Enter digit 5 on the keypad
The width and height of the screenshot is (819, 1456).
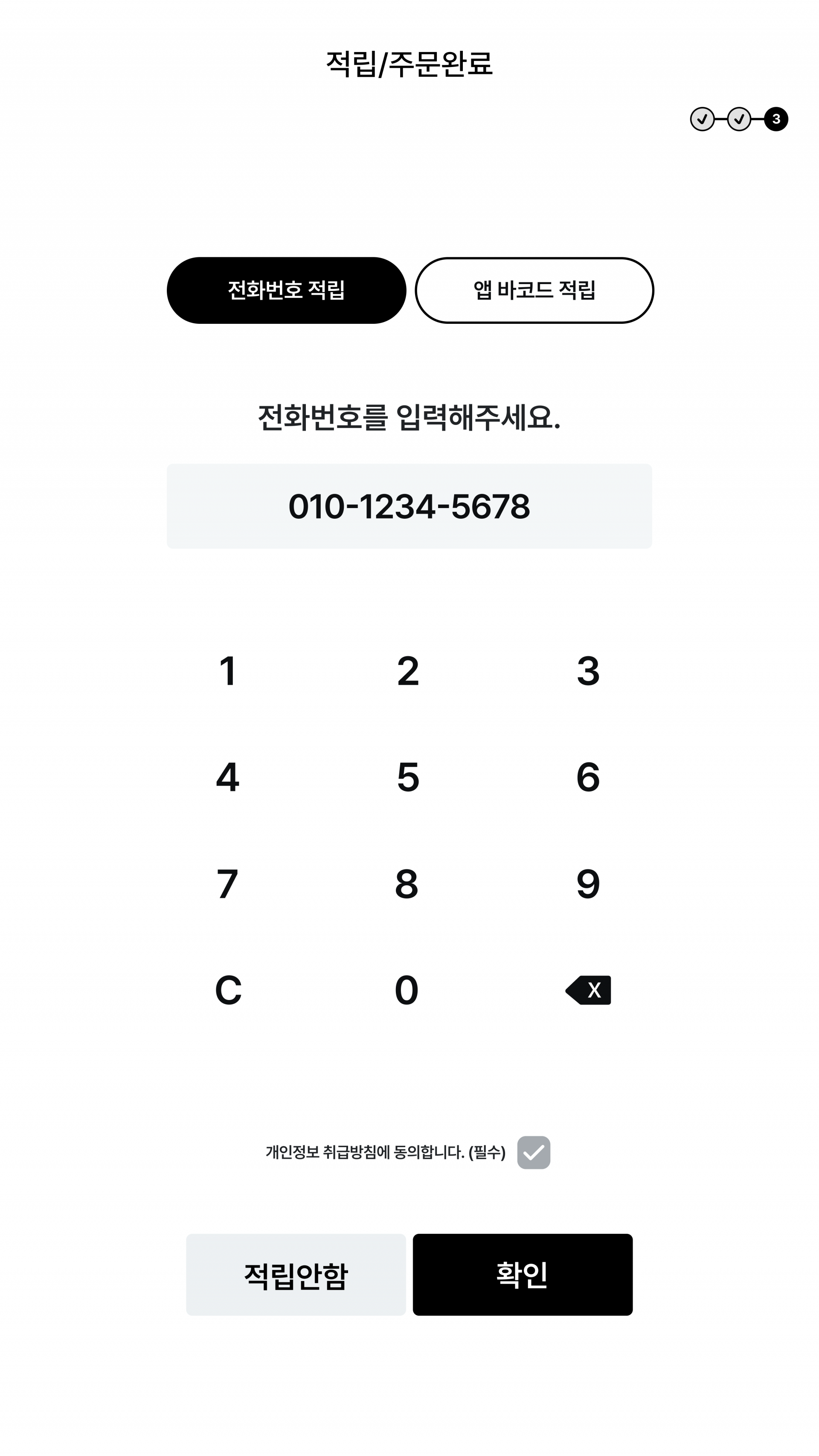click(x=408, y=777)
